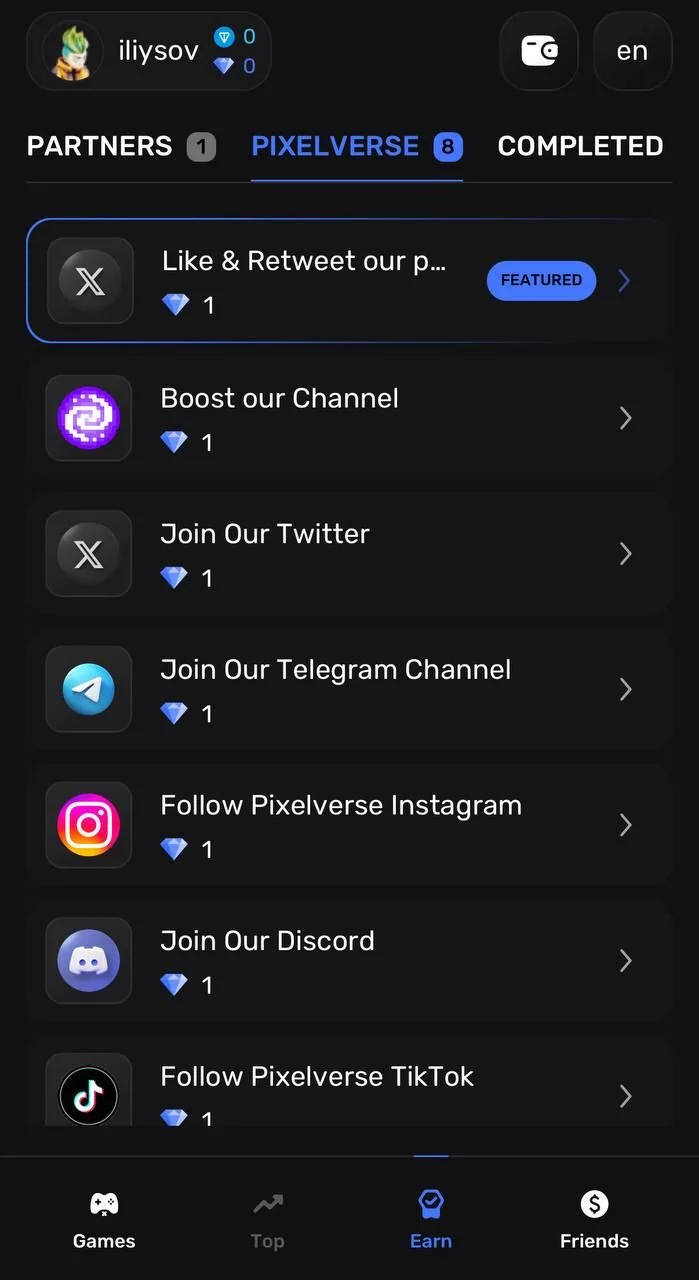The width and height of the screenshot is (699, 1280).
Task: Switch to the Partners tab
Action: (121, 146)
